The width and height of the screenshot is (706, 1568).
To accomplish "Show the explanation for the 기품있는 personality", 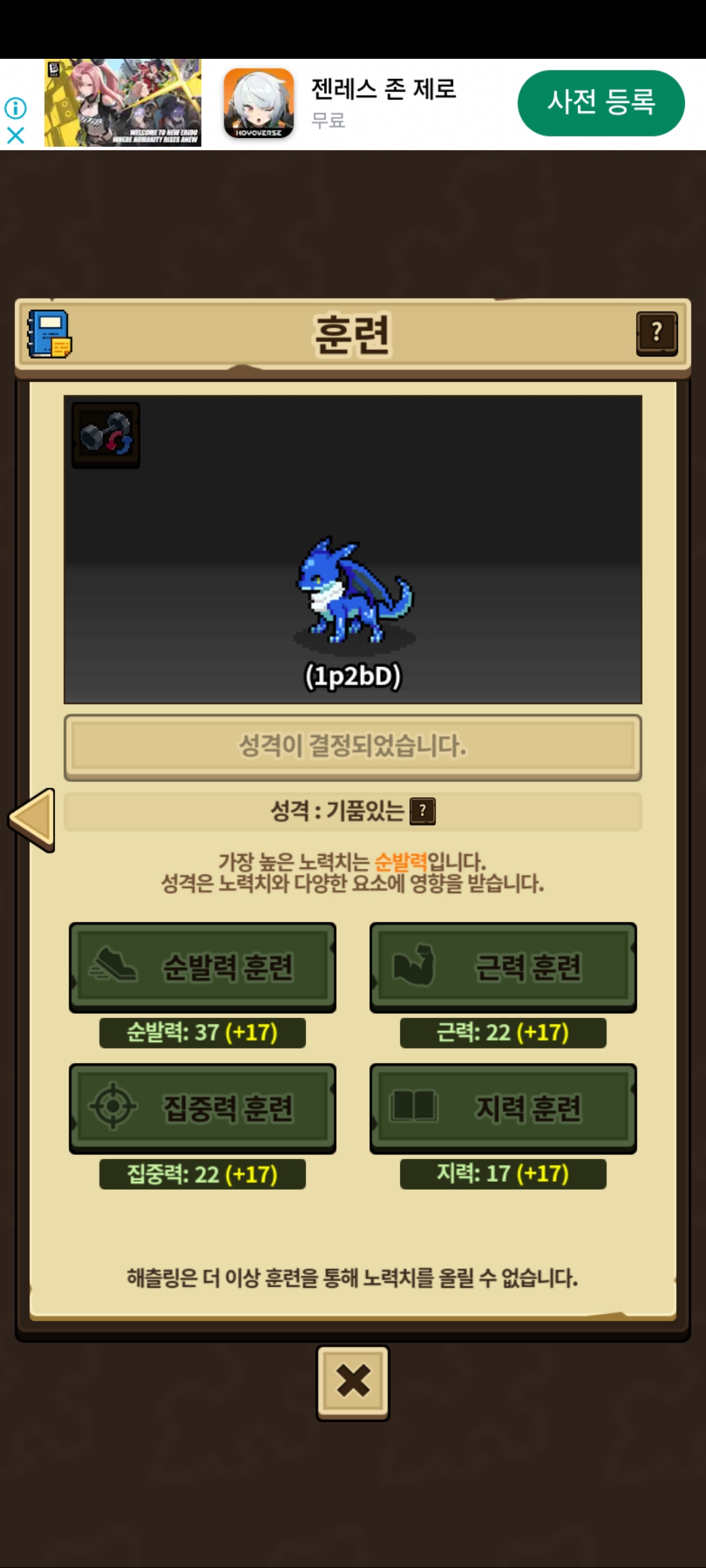I will tap(422, 811).
